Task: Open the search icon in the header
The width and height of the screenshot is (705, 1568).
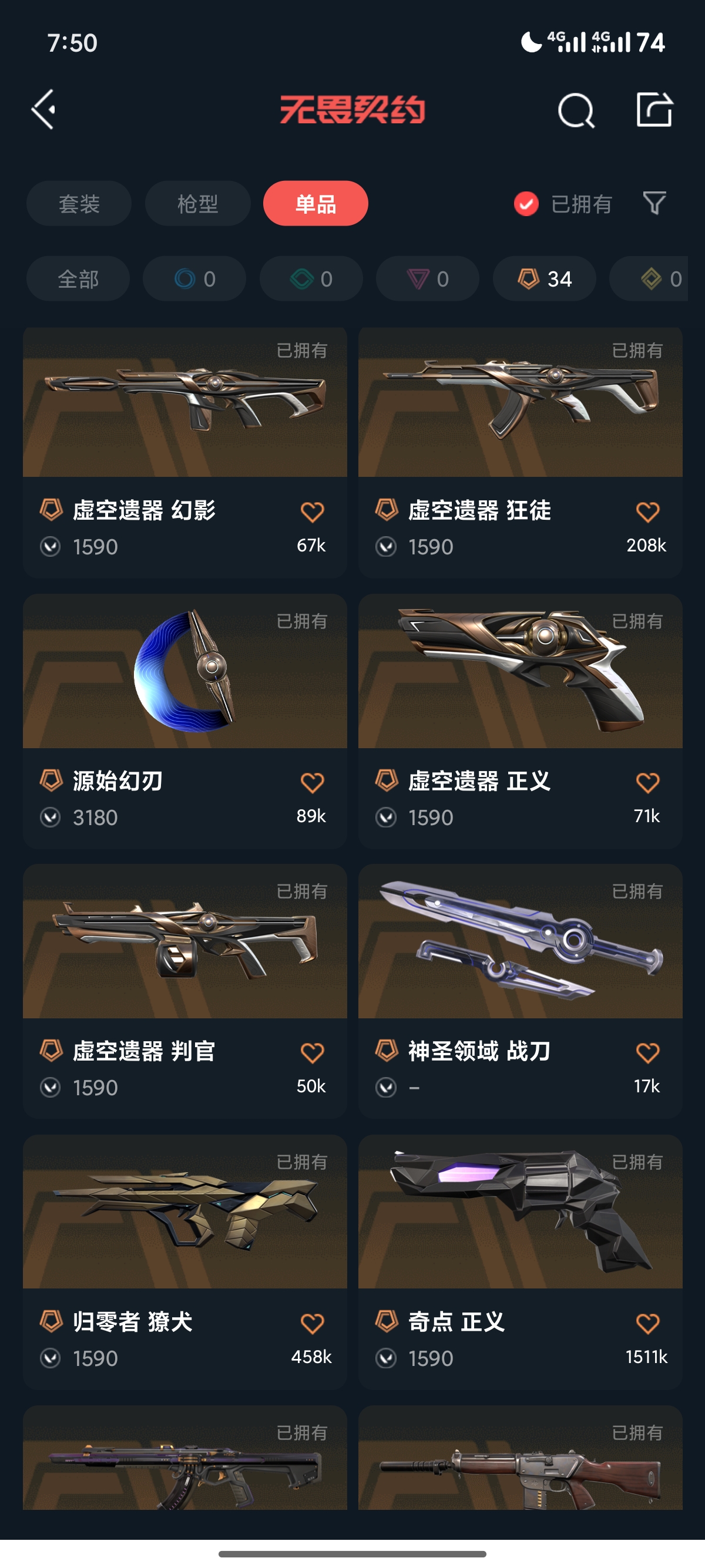Action: point(575,110)
